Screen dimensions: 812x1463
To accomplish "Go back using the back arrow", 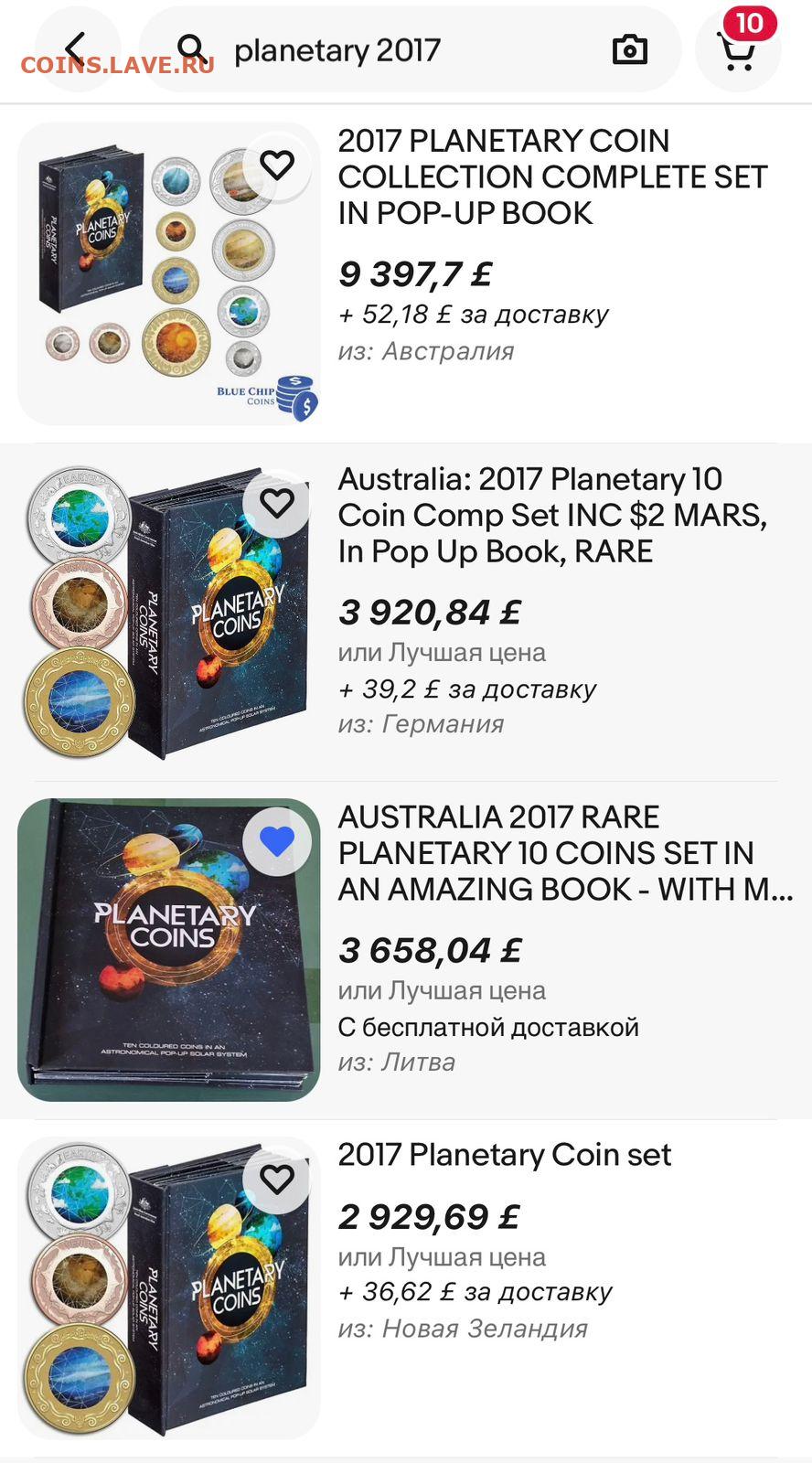I will tap(76, 48).
